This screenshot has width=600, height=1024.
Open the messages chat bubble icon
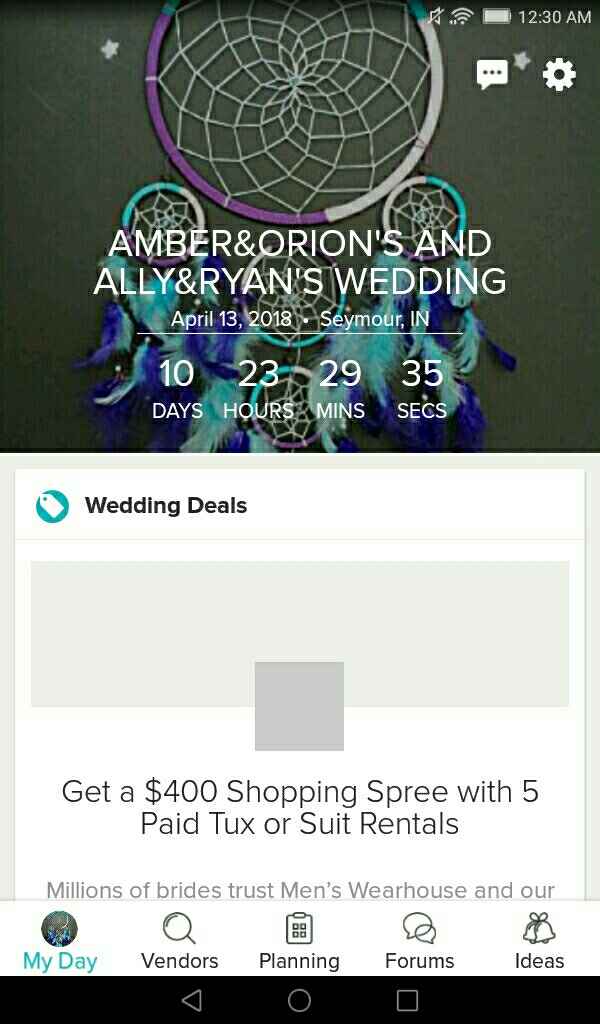(x=492, y=74)
